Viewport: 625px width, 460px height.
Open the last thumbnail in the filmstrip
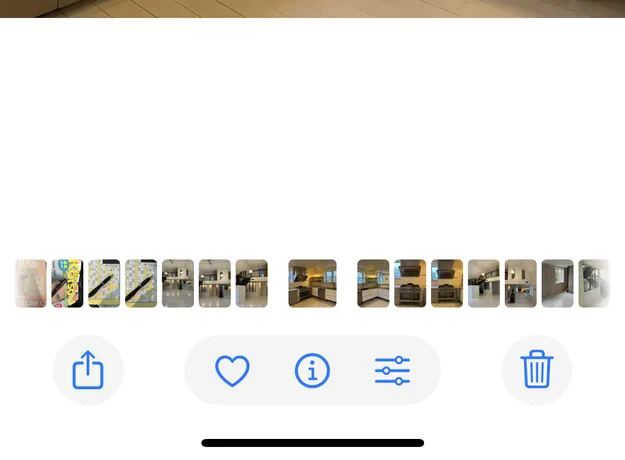(x=594, y=284)
